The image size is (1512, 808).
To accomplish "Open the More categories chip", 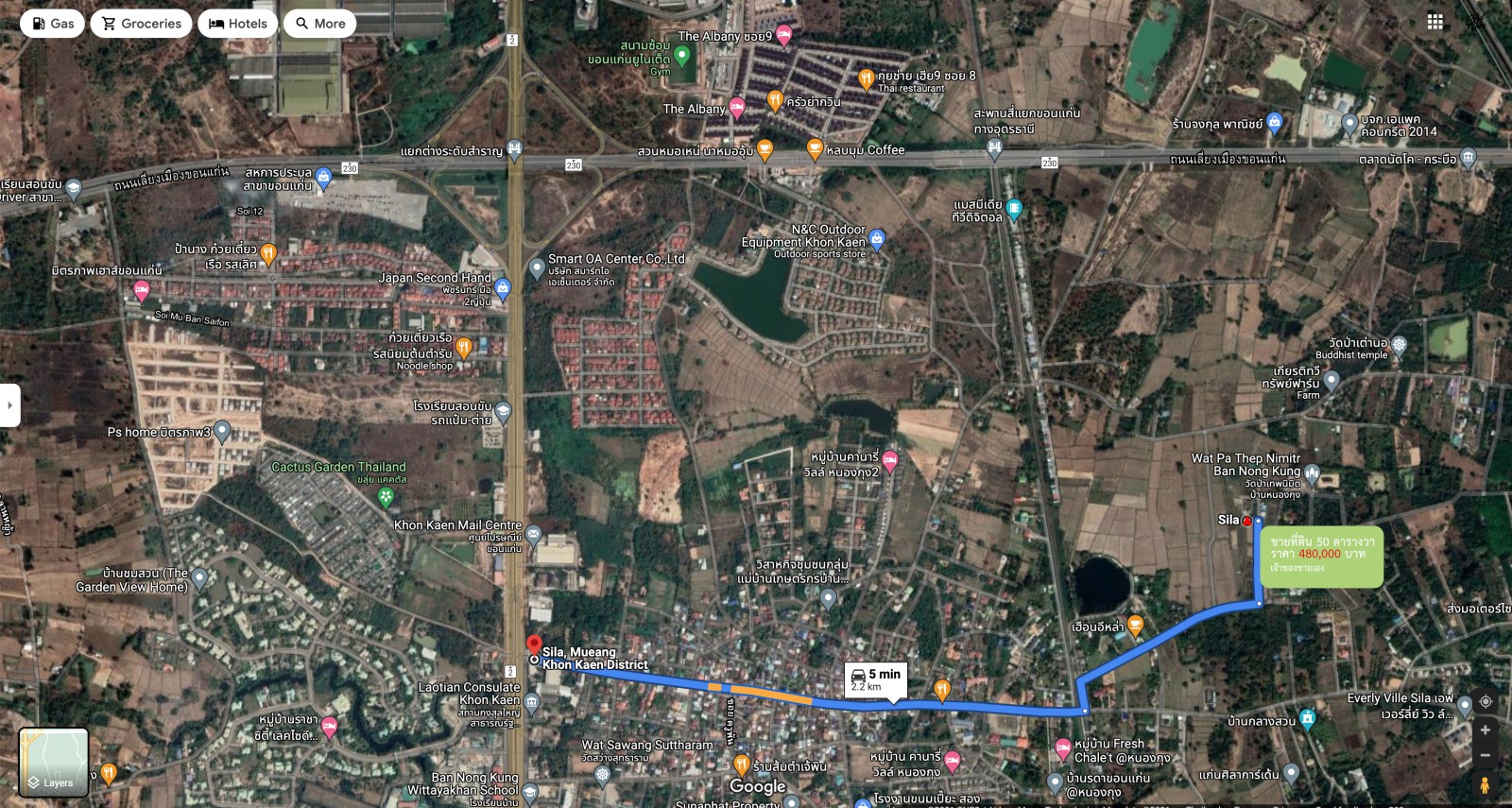I will pyautogui.click(x=319, y=24).
